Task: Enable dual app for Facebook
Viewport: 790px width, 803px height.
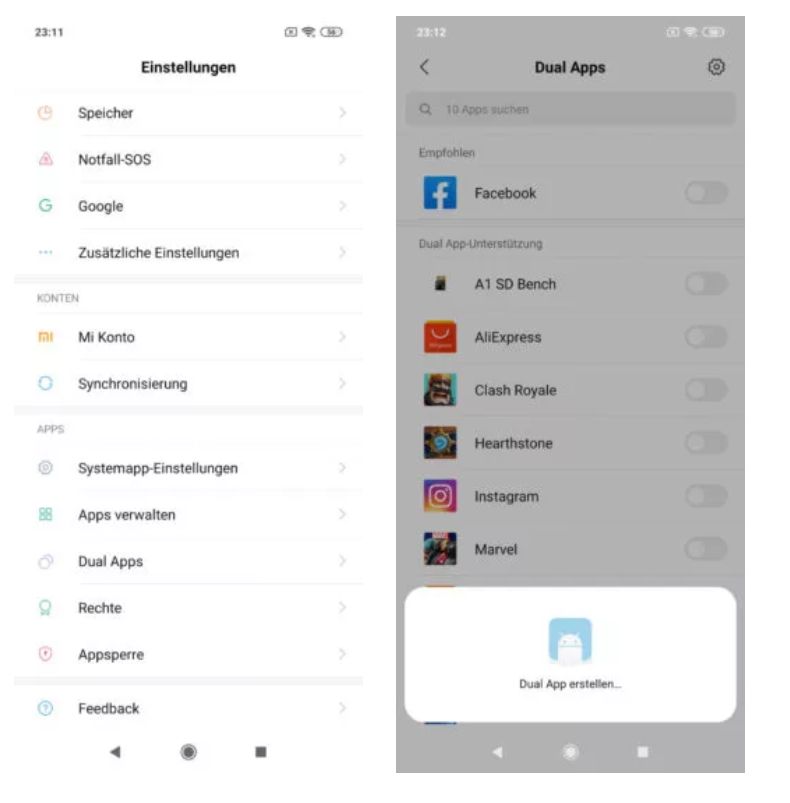Action: click(x=707, y=193)
